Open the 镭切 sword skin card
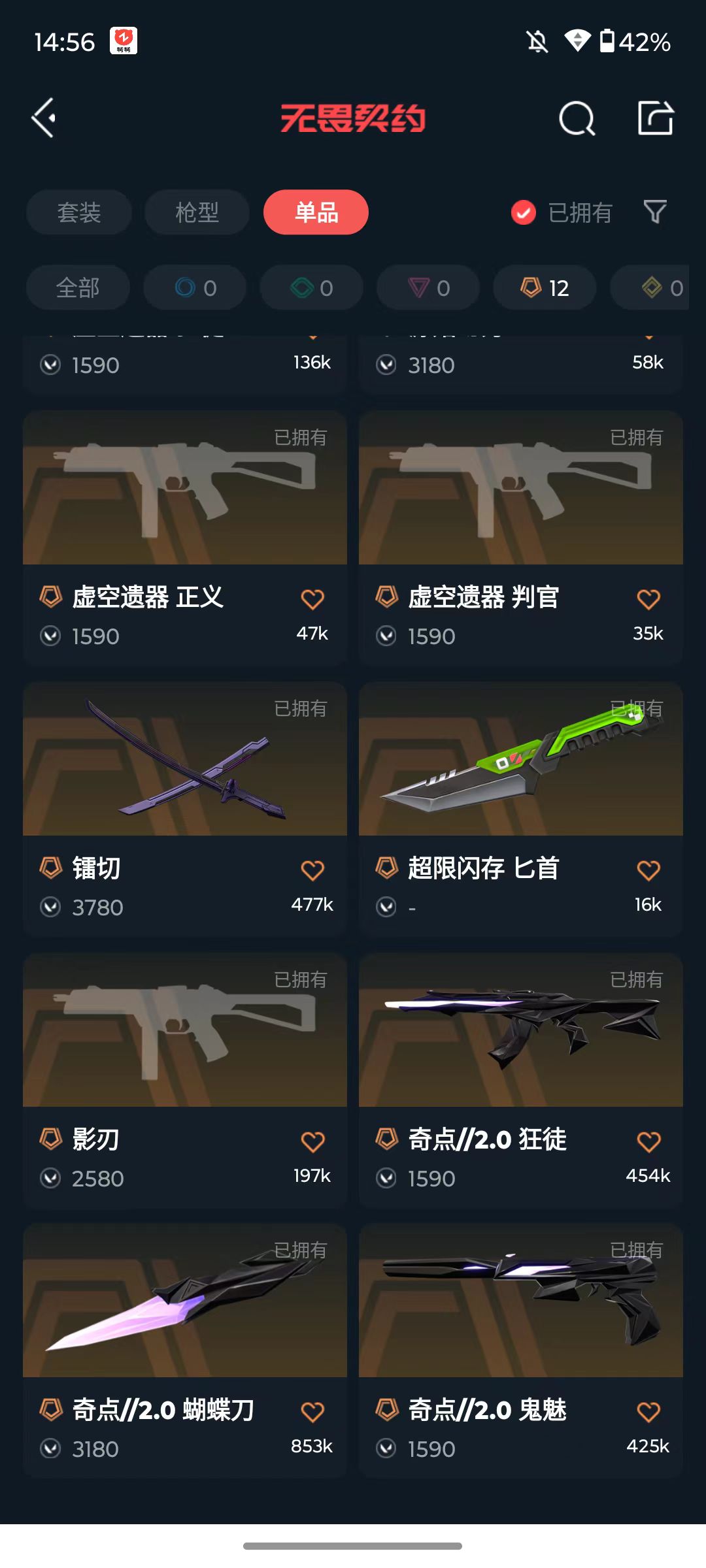 (x=185, y=809)
